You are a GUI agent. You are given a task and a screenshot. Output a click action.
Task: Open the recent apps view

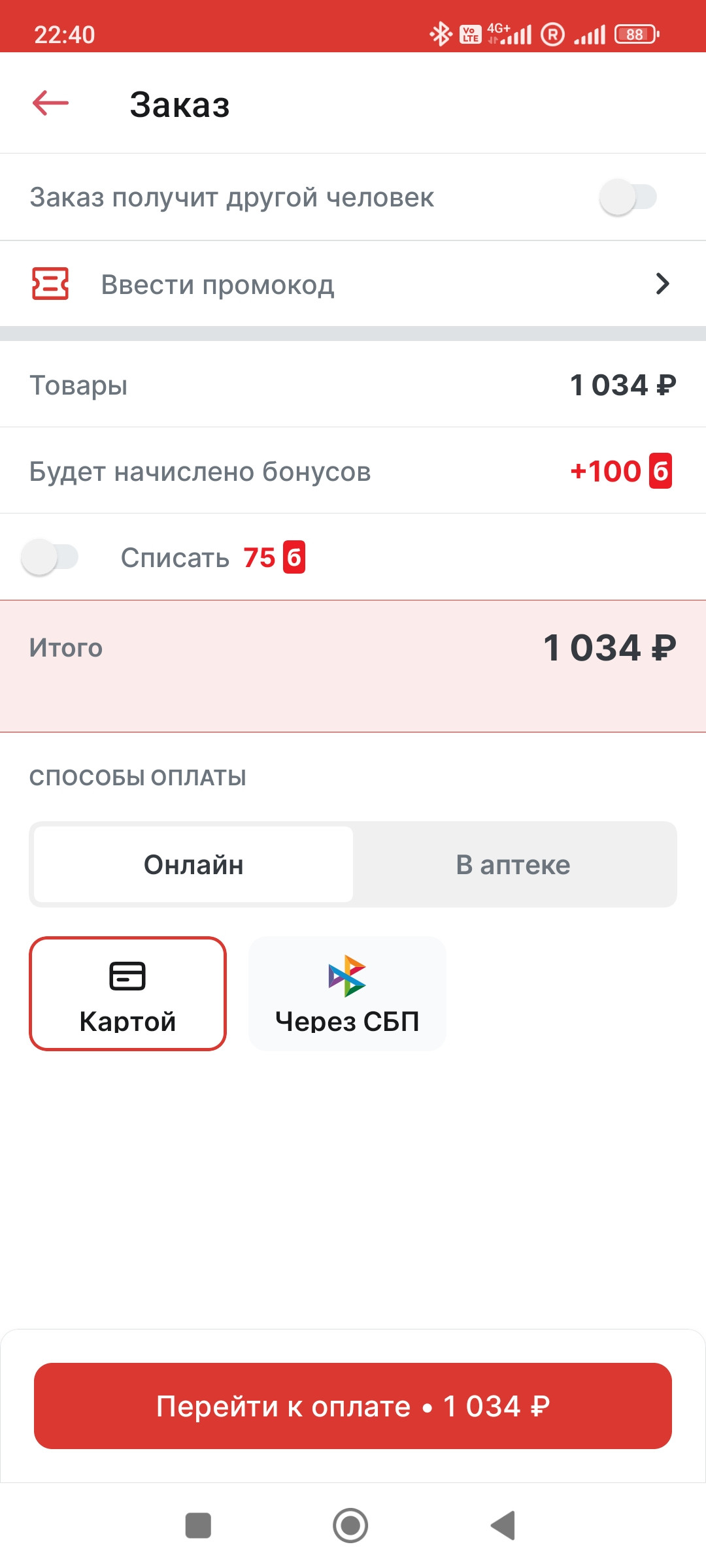pos(198,1526)
